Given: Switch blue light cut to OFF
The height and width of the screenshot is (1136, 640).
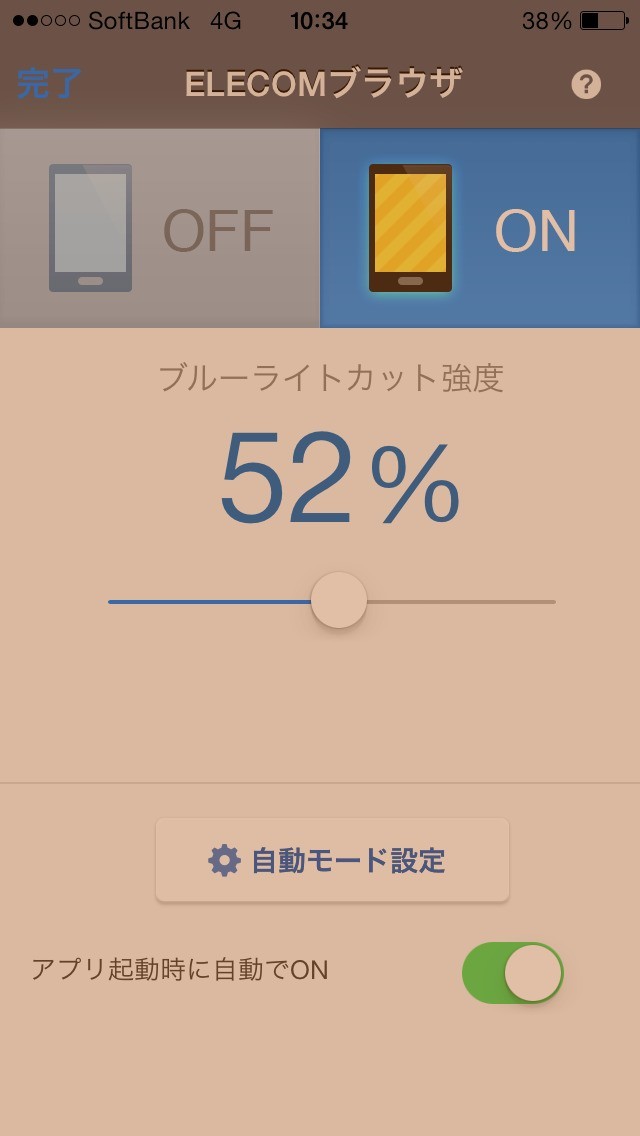Looking at the screenshot, I should [x=160, y=228].
